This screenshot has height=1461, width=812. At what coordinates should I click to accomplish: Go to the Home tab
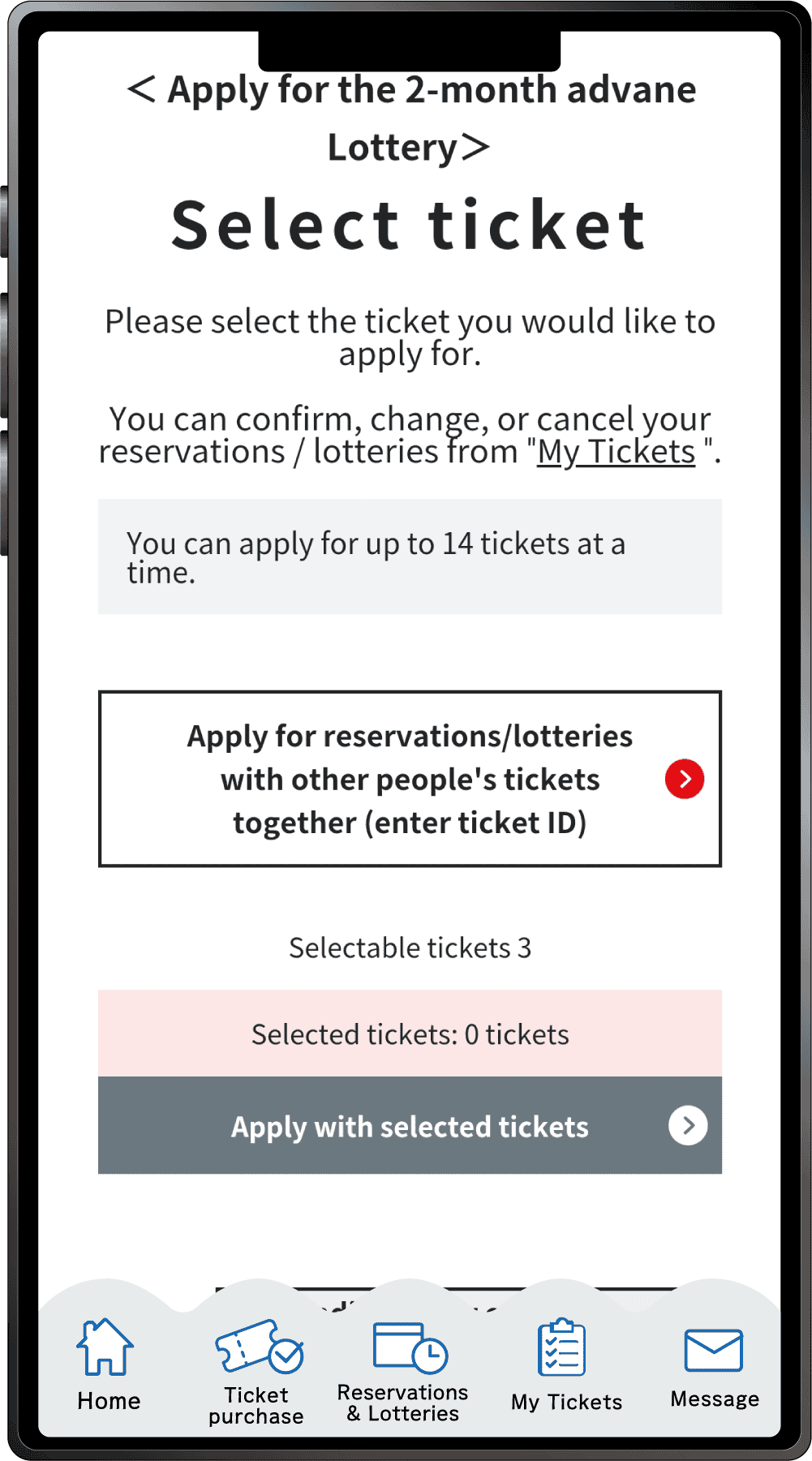[108, 1364]
